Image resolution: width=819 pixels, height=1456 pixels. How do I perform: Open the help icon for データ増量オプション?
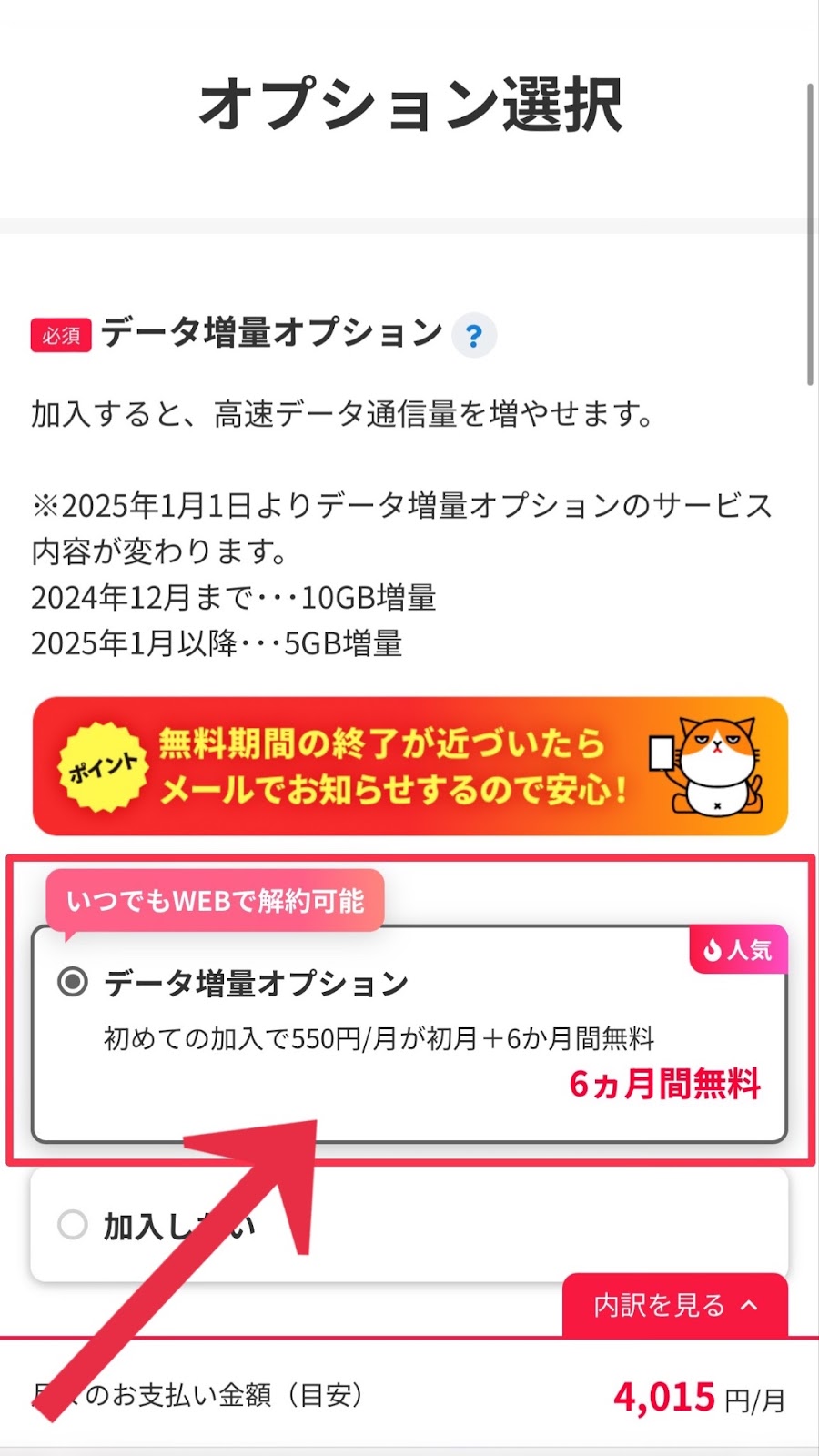473,336
